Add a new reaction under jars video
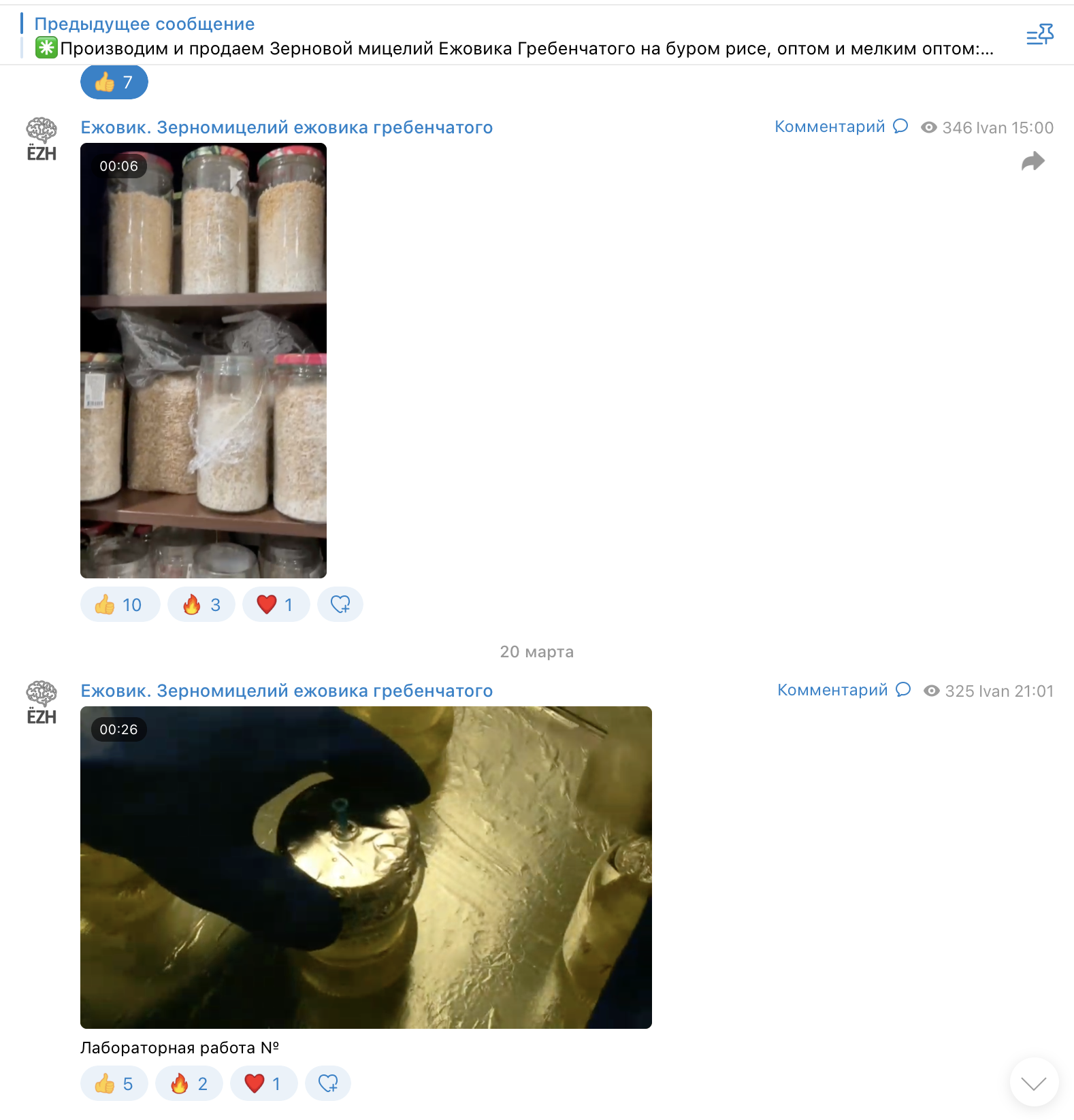The height and width of the screenshot is (1120, 1074). pyautogui.click(x=340, y=605)
